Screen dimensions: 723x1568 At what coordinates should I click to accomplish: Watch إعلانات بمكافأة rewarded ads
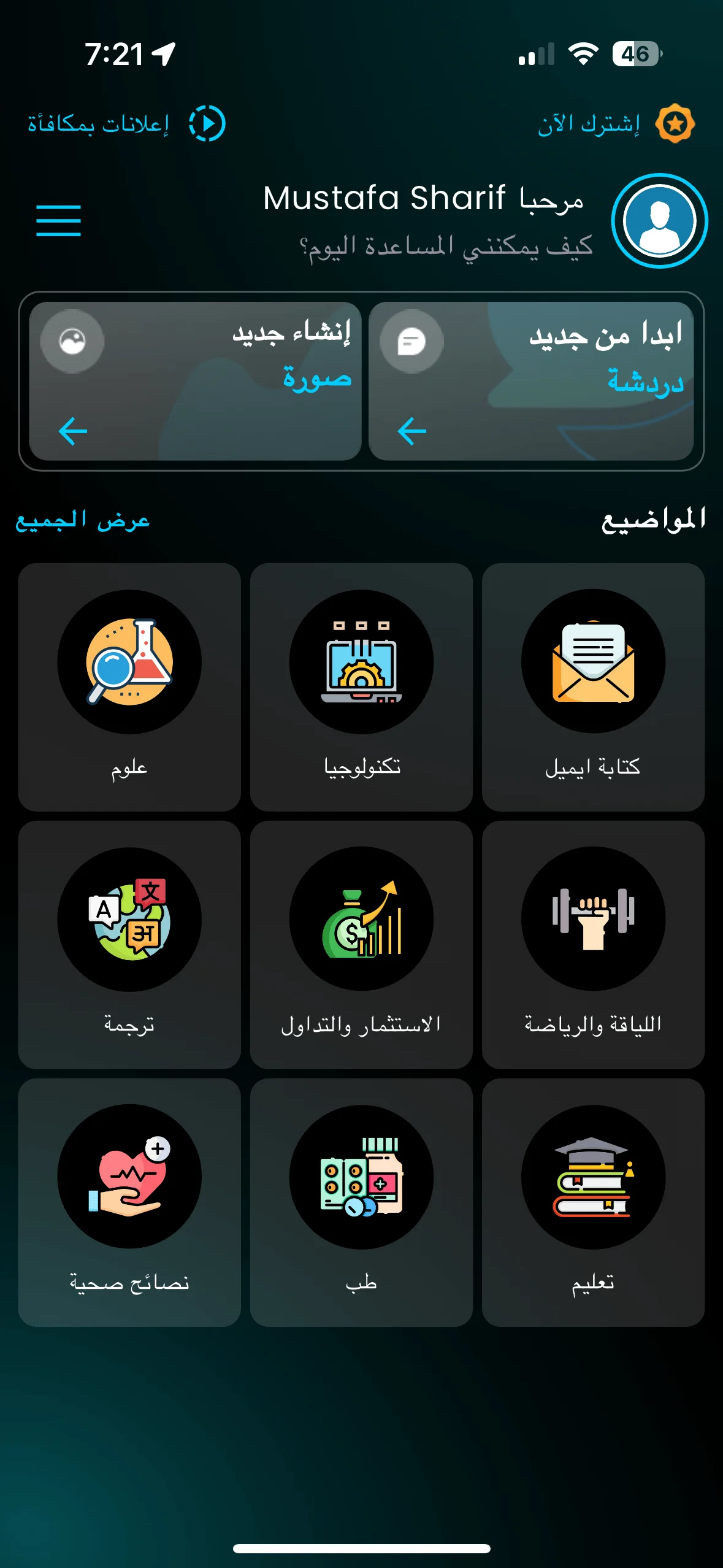pos(126,124)
